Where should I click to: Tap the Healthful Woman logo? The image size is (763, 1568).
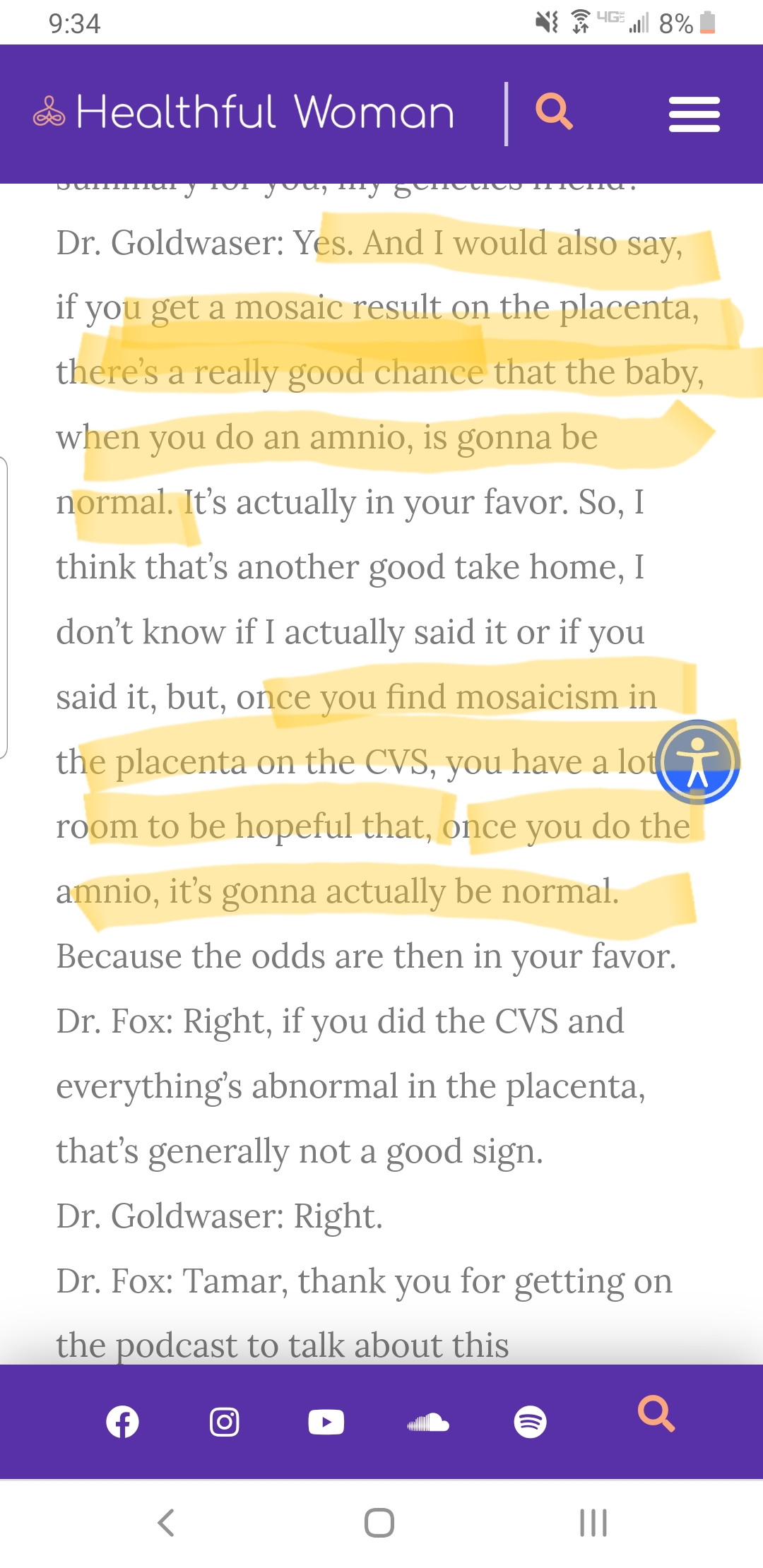coord(244,113)
